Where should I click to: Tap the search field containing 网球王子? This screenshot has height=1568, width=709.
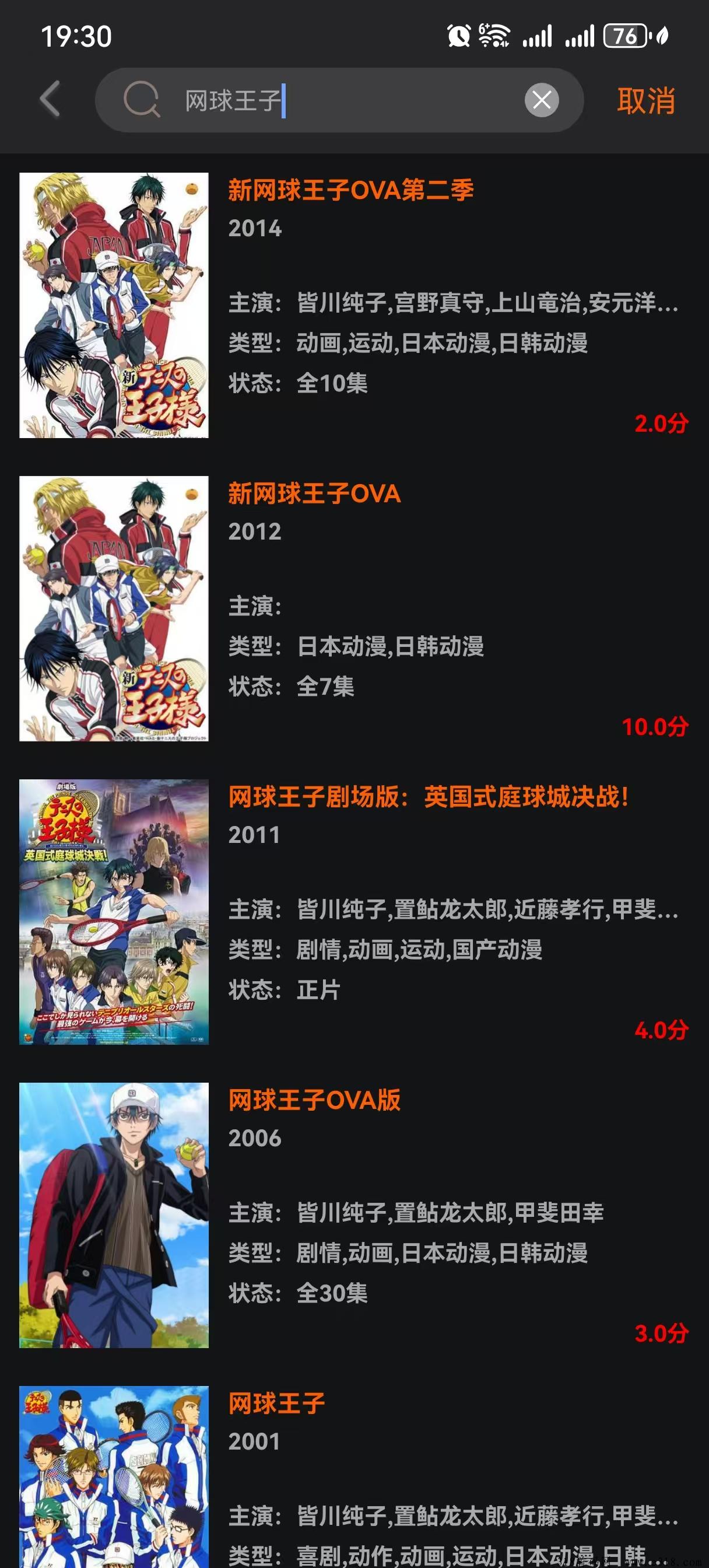341,100
